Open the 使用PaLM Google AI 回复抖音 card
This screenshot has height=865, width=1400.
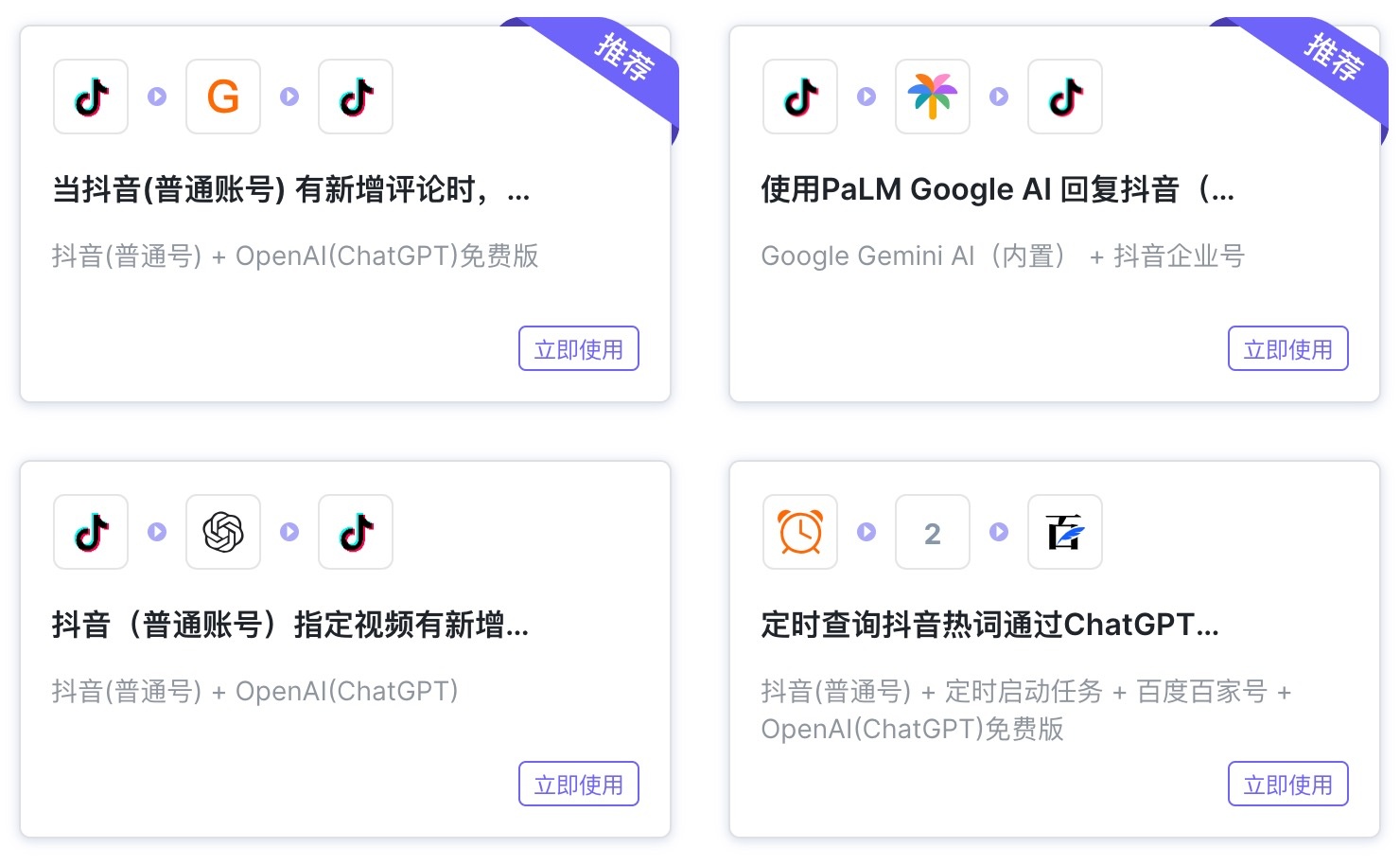997,190
